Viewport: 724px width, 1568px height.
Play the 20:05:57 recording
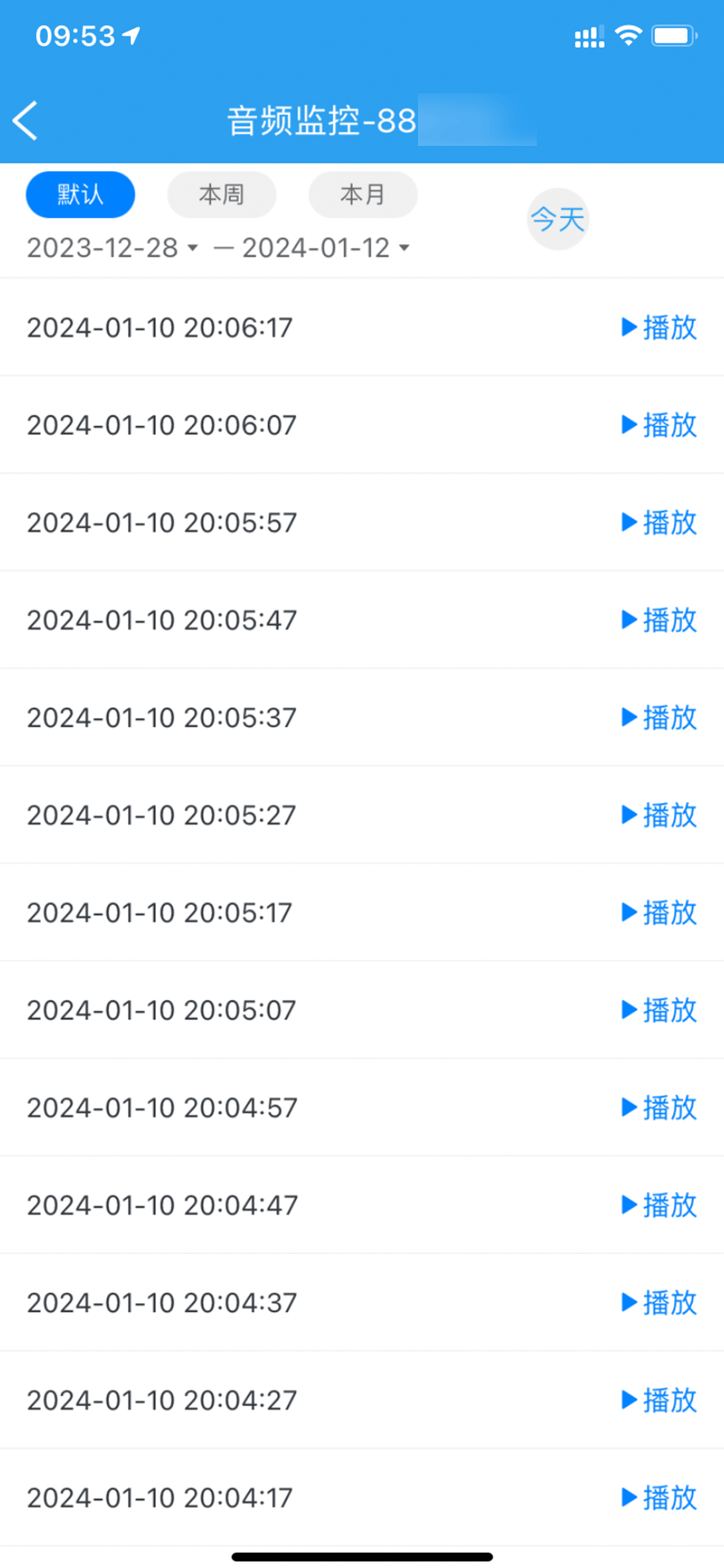tap(659, 522)
